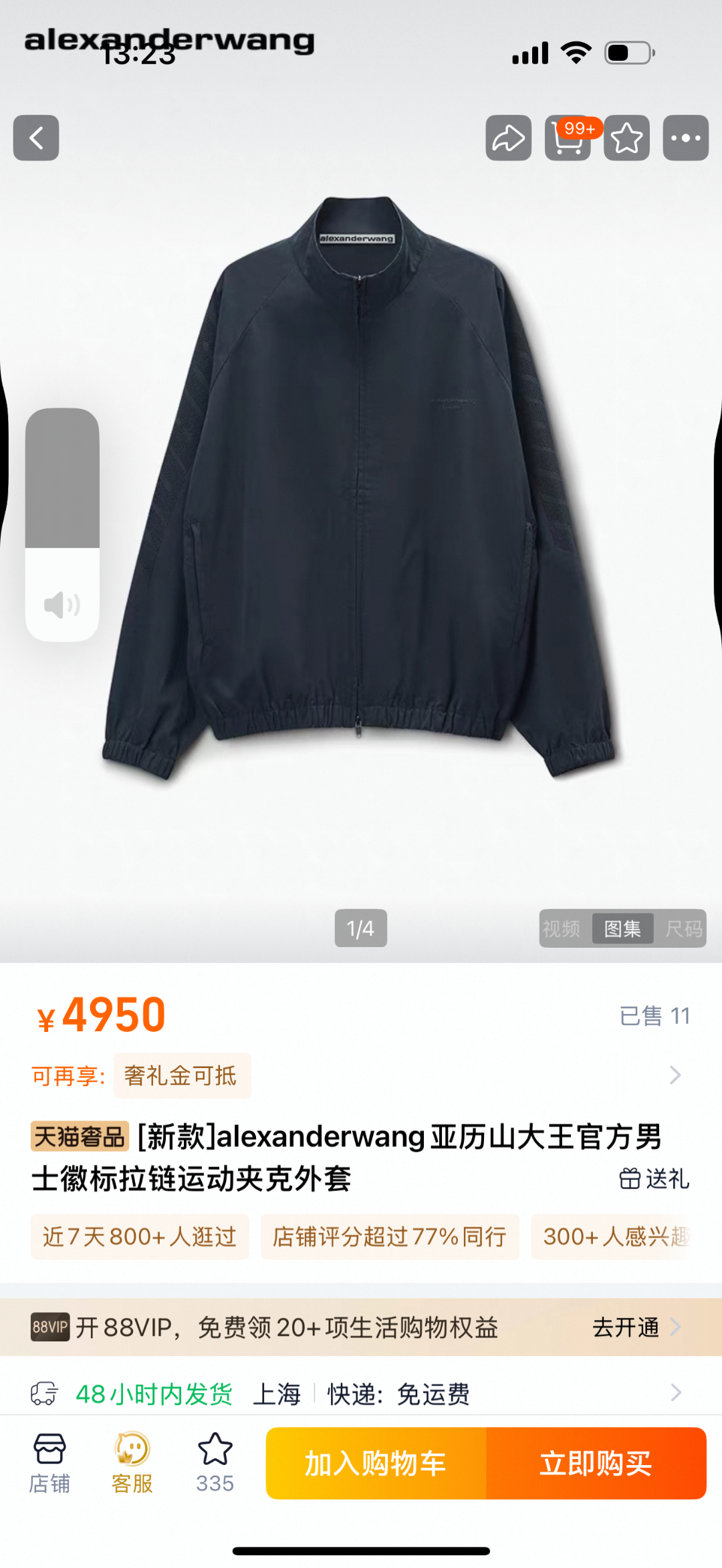Tap the 送礼 gift option

coord(654,1179)
